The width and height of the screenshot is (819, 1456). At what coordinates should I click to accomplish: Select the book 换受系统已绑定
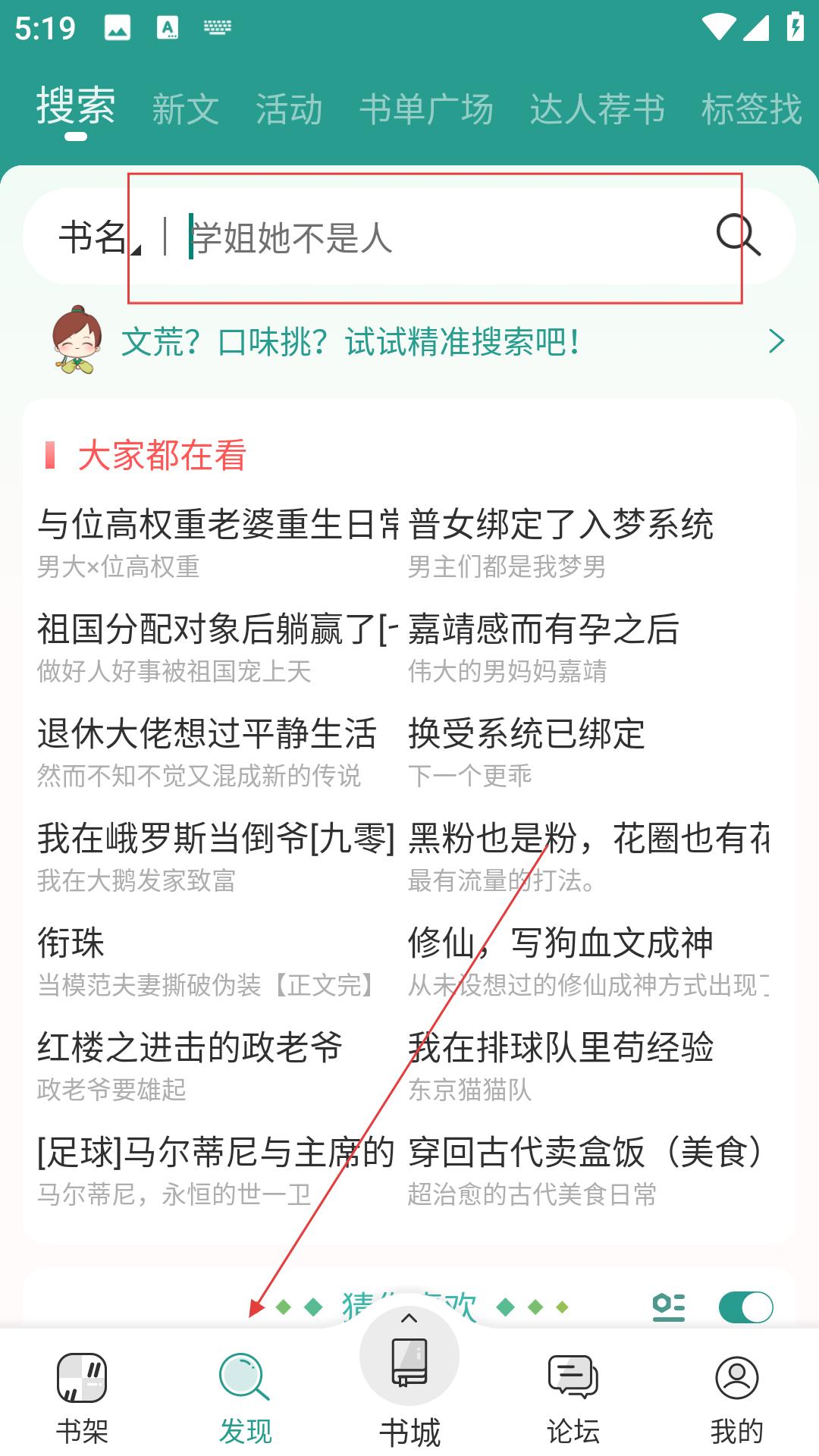point(526,734)
